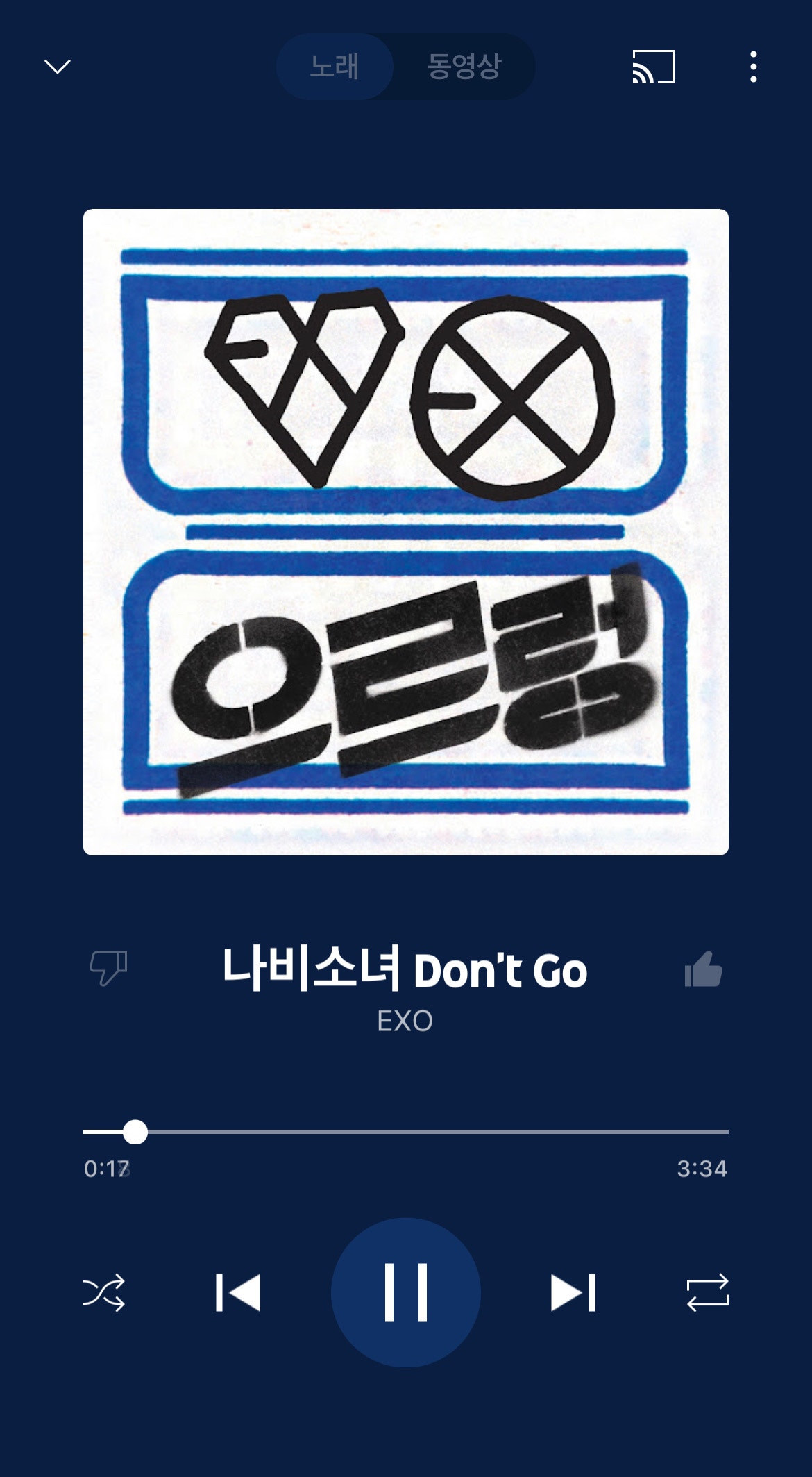Open the cast to device icon
Image resolution: width=812 pixels, height=1477 pixels.
(x=653, y=67)
